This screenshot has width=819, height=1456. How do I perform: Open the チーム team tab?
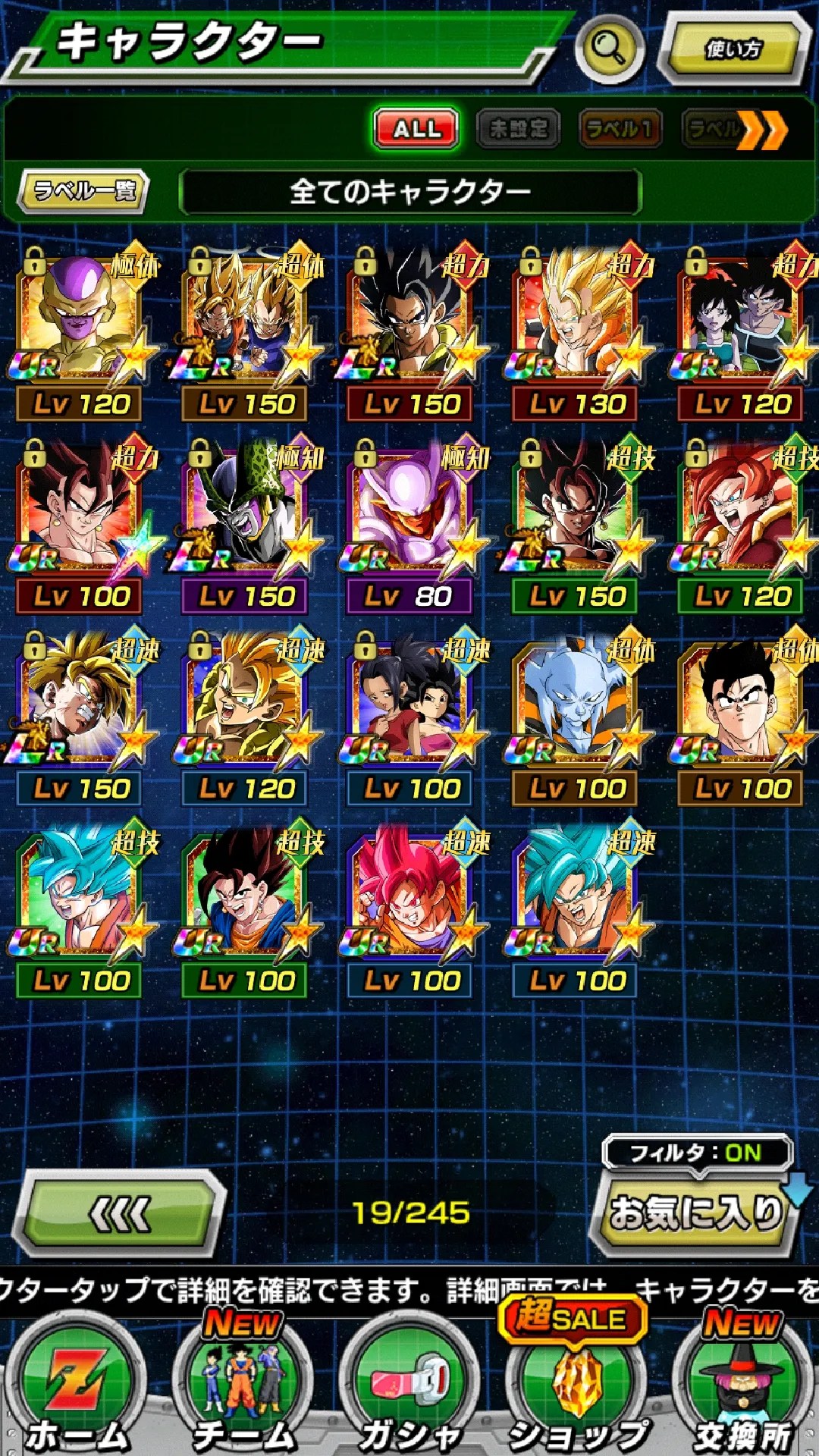tap(243, 1388)
